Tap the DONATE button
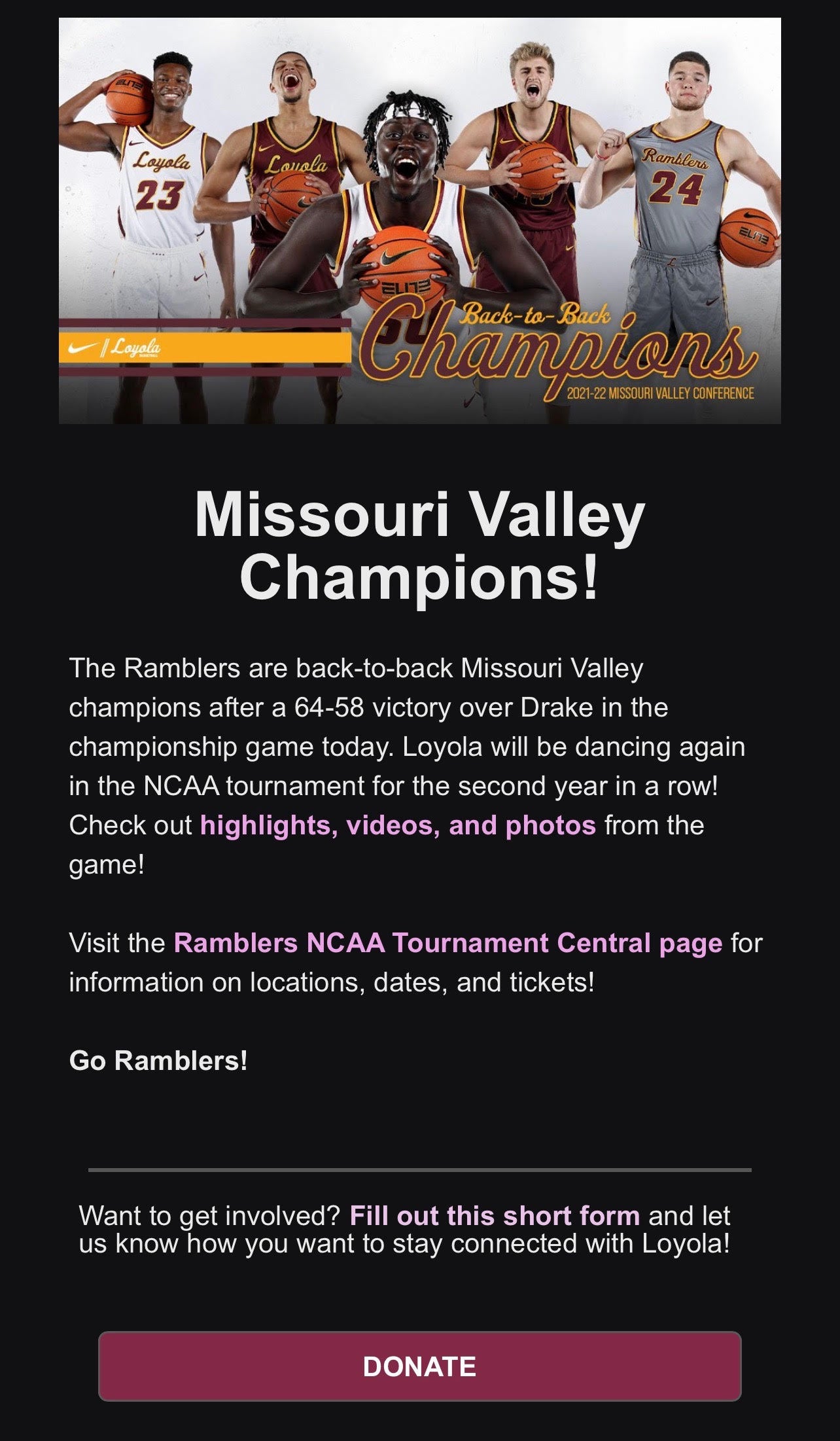The width and height of the screenshot is (840, 1441). pos(419,1366)
